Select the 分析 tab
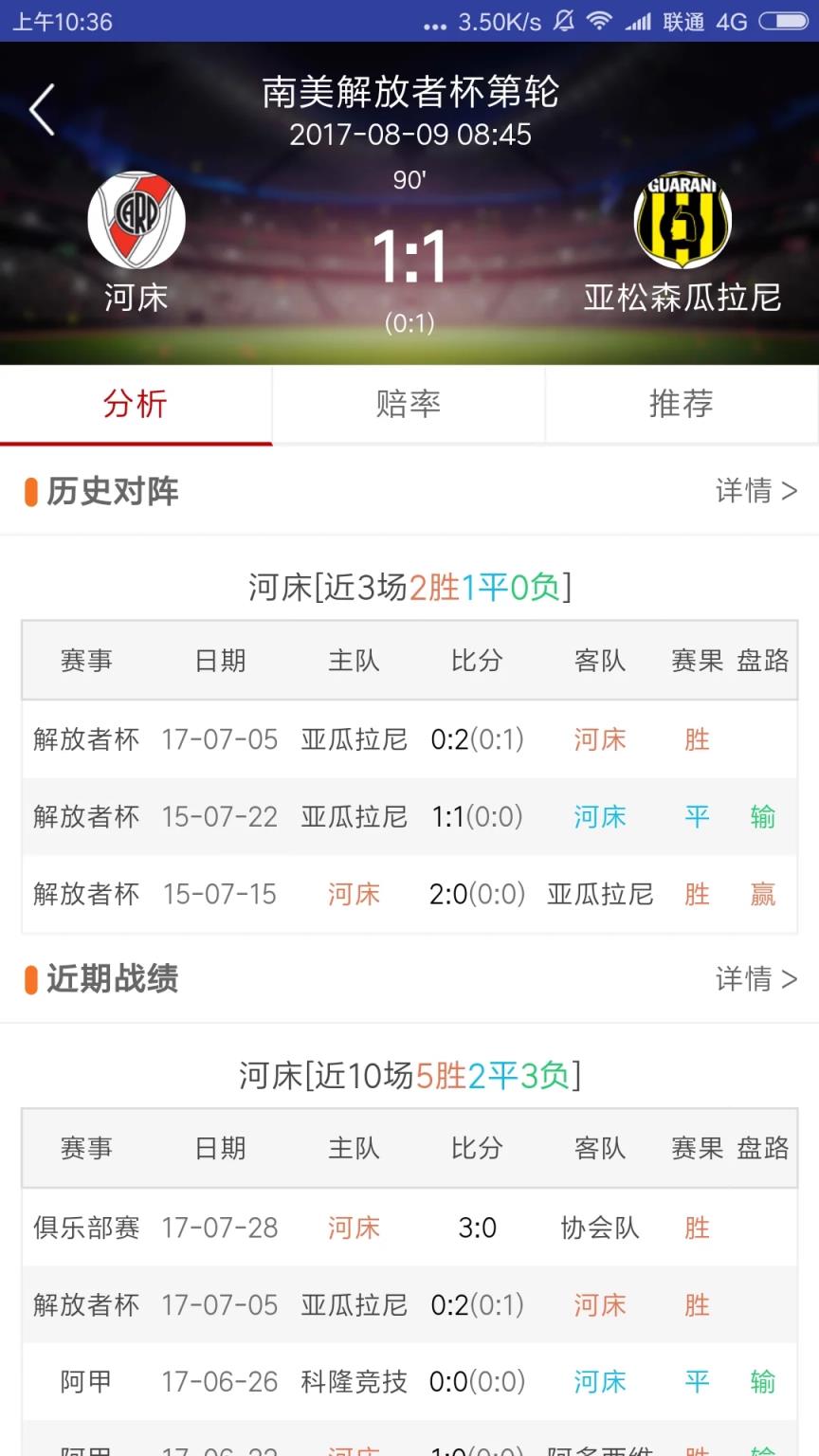This screenshot has width=819, height=1456. pos(136,404)
